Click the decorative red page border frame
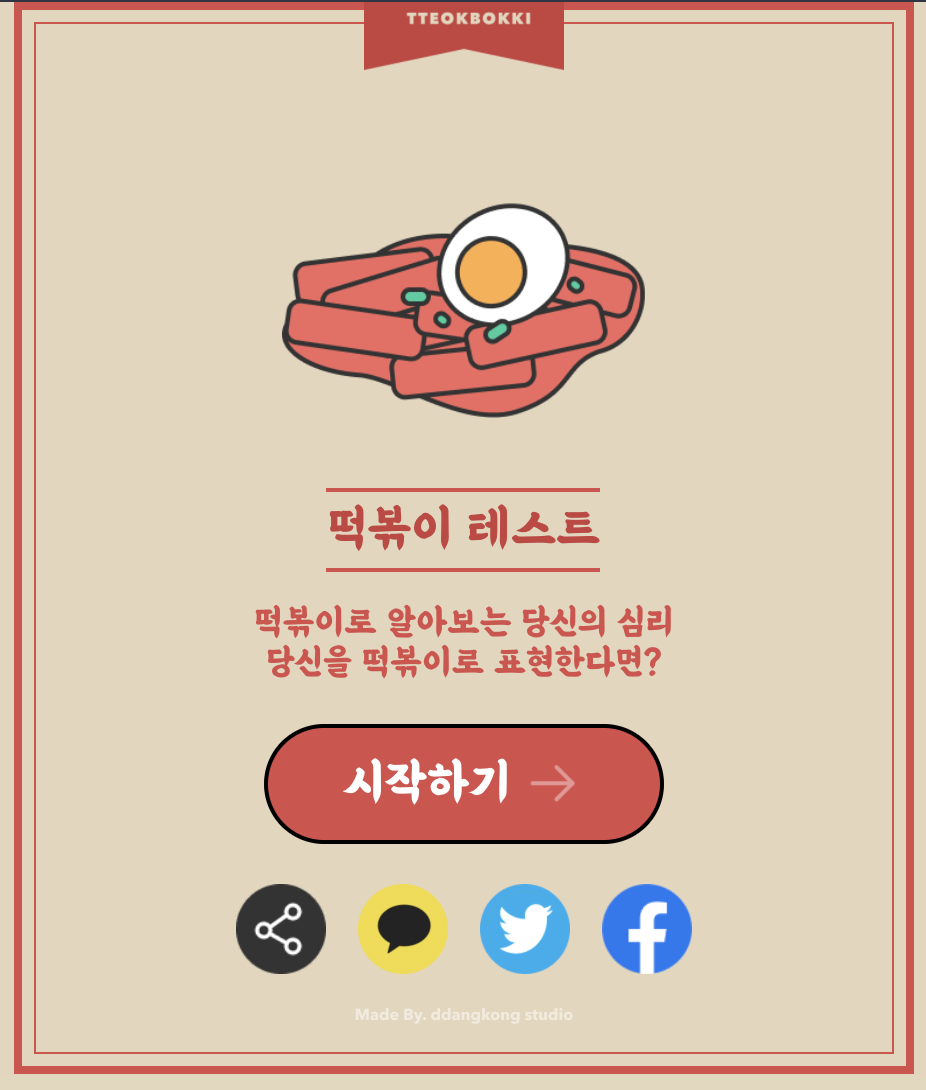Image resolution: width=926 pixels, height=1090 pixels. pyautogui.click(x=20, y=545)
